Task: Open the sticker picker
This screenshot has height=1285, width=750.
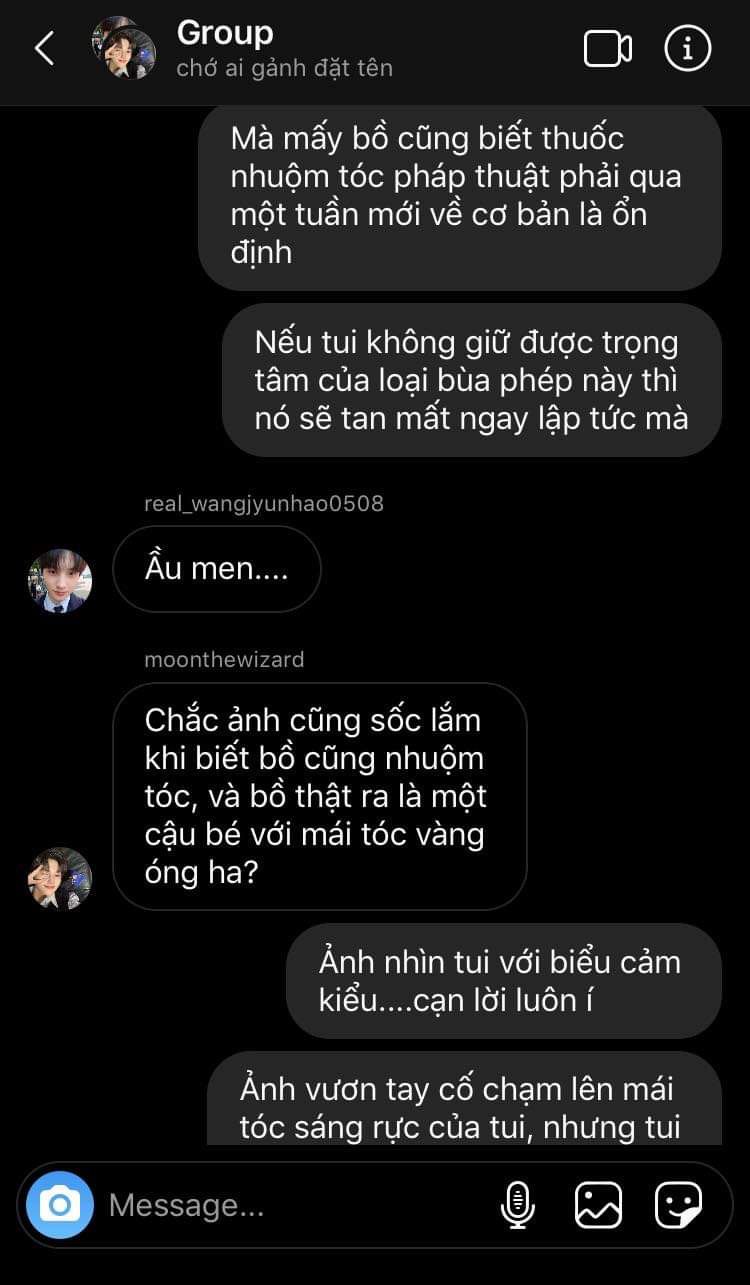Action: (678, 1205)
